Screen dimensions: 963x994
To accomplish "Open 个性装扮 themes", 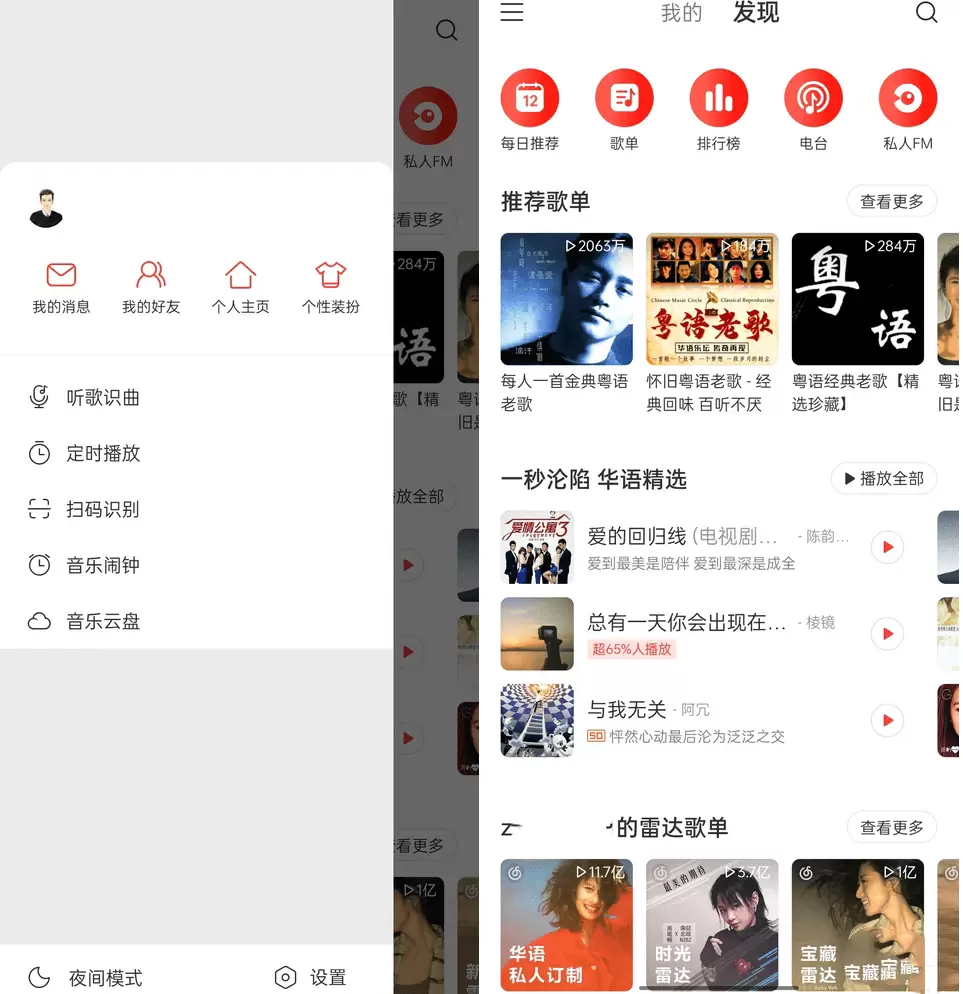I will (x=330, y=287).
